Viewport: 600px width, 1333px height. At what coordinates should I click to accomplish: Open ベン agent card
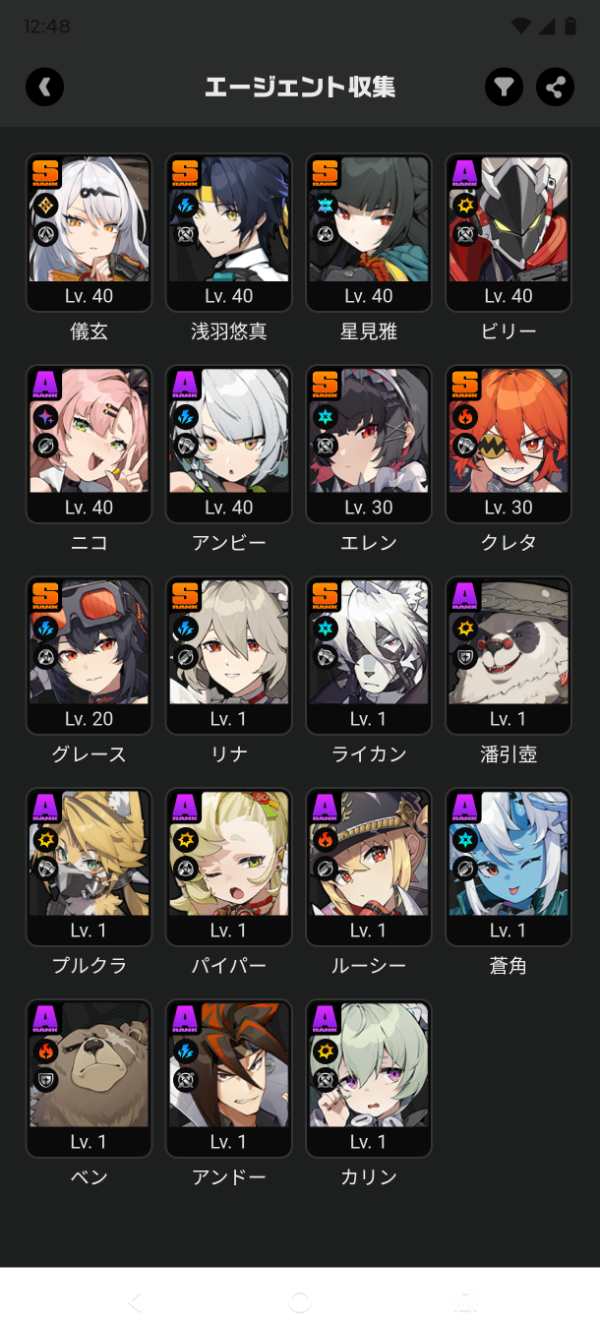[x=89, y=1078]
